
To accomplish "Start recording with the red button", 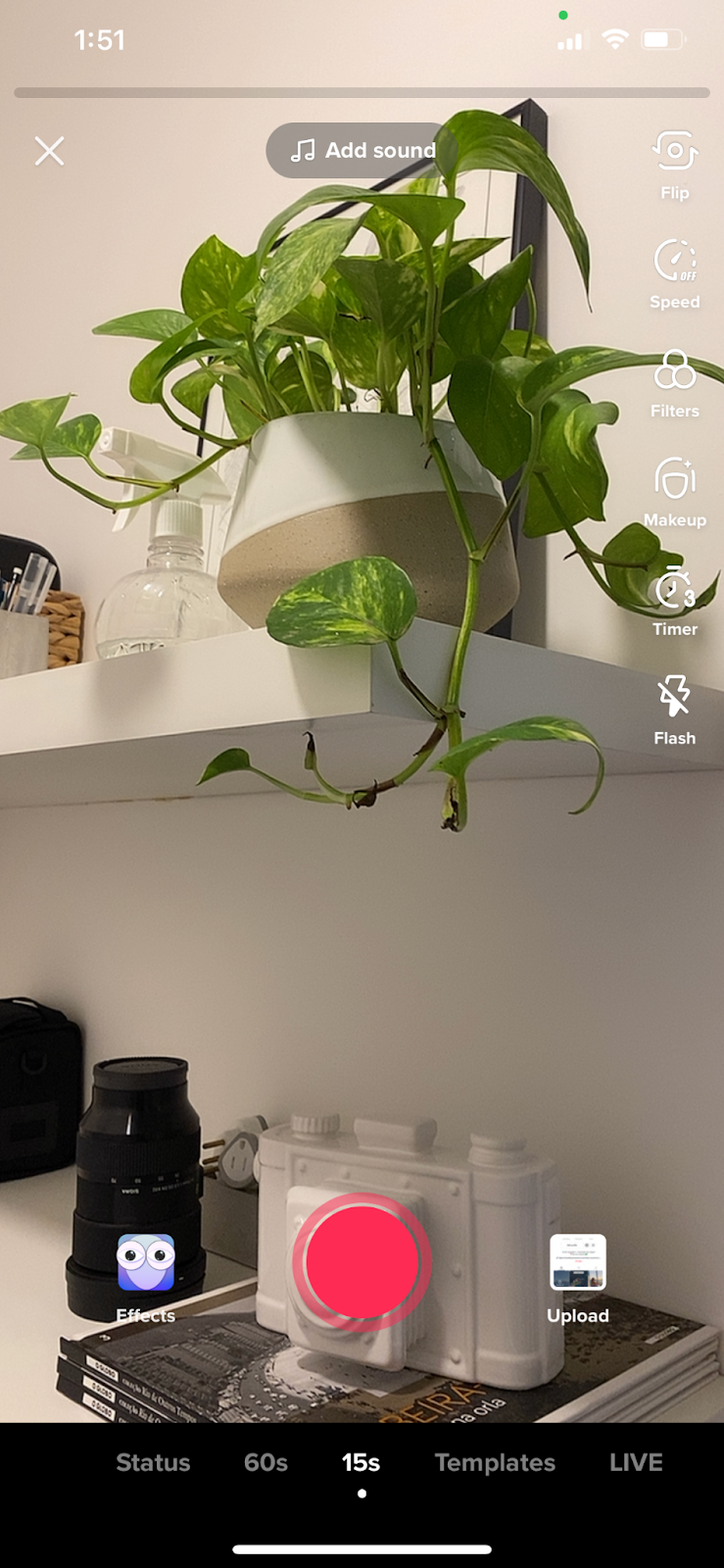I will pyautogui.click(x=362, y=1262).
